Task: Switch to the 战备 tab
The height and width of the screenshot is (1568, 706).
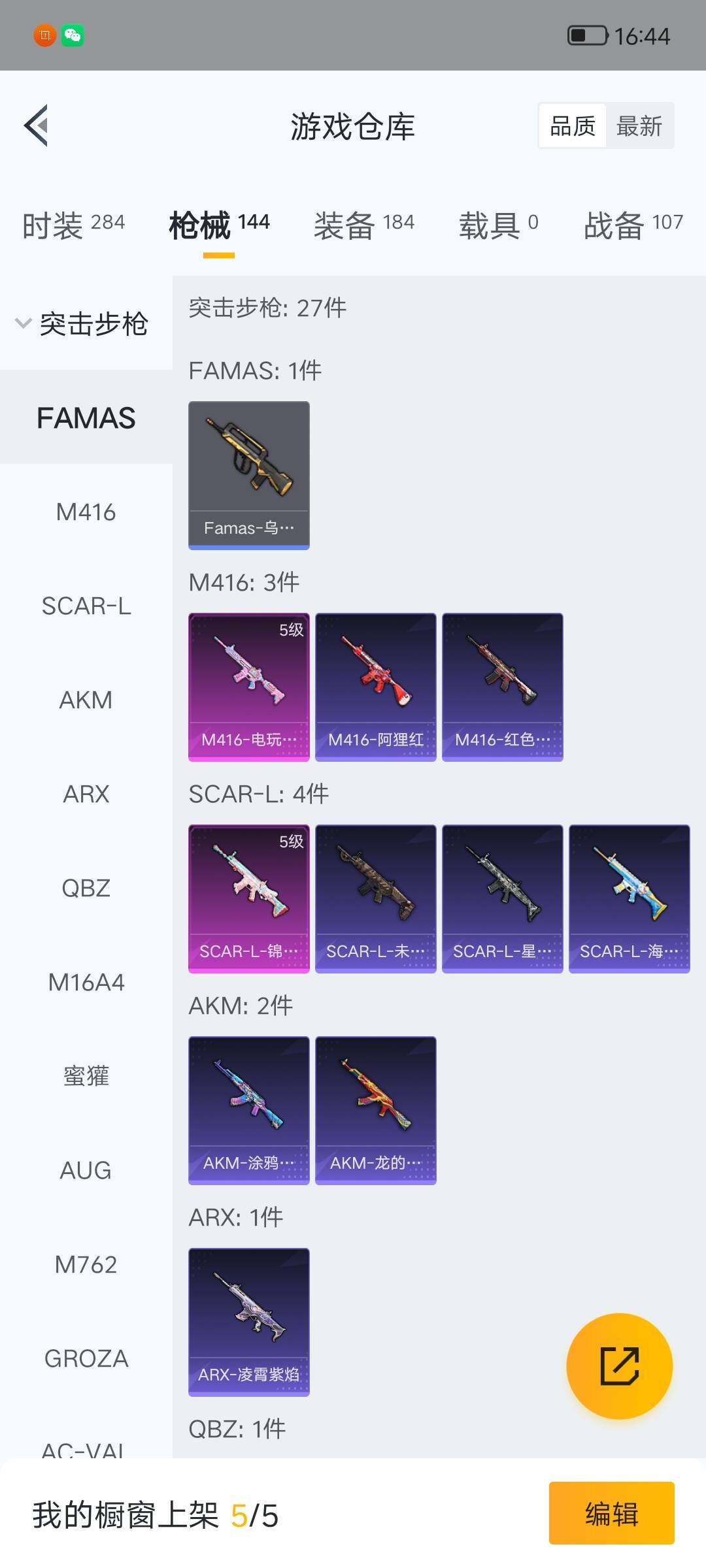Action: 632,225
